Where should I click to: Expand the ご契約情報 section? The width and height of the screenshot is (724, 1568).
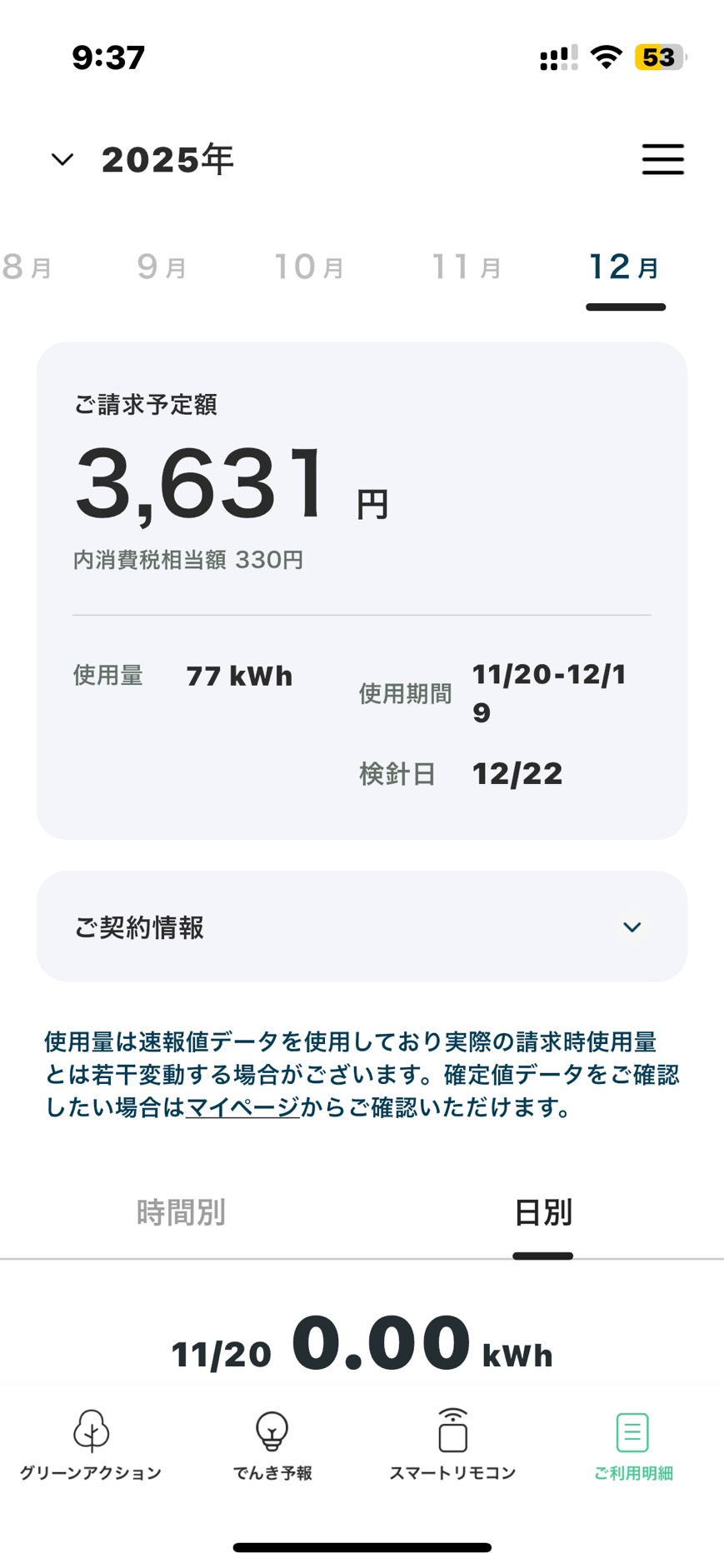[x=362, y=926]
